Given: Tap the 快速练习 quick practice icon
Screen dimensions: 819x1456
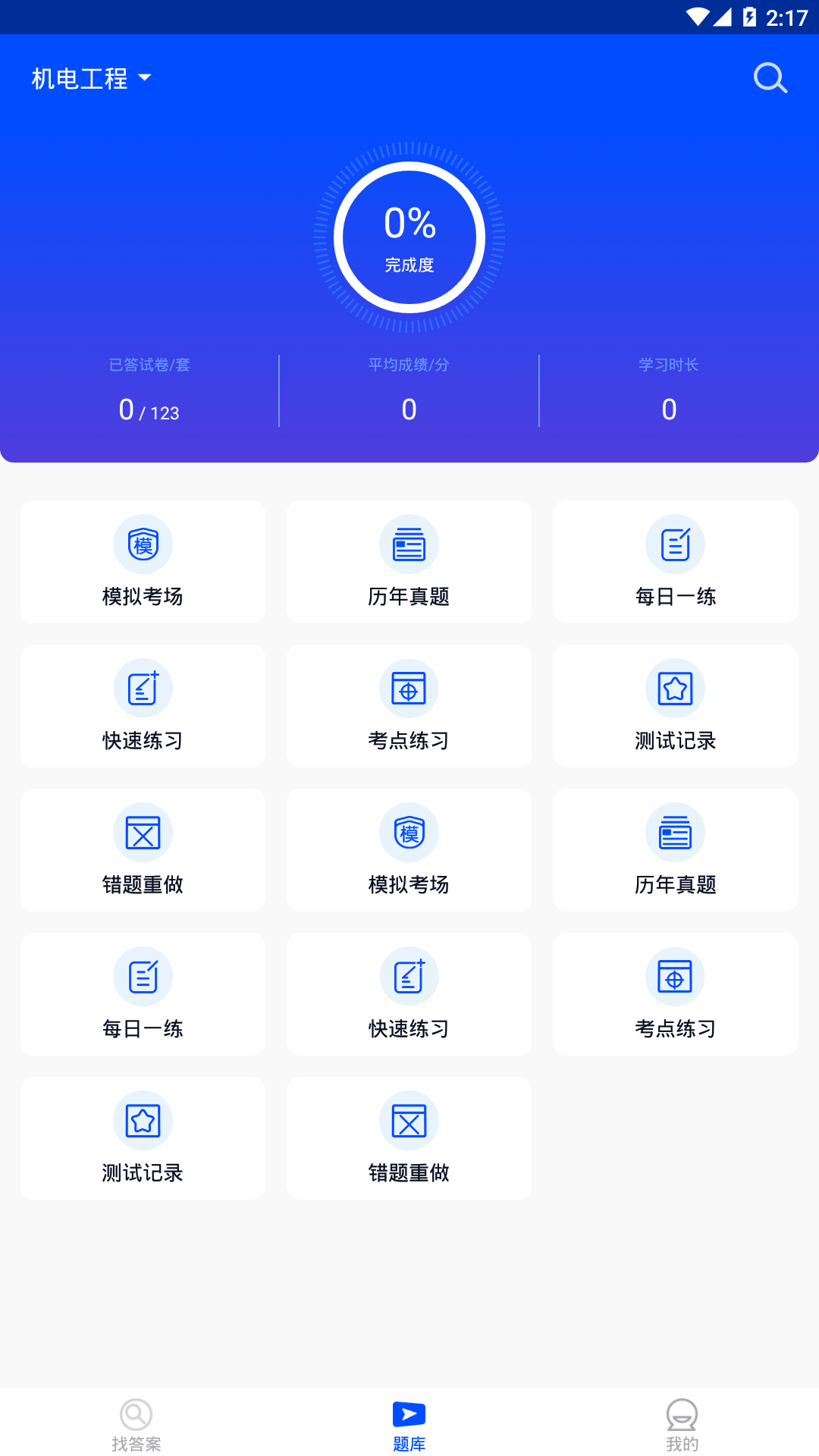Looking at the screenshot, I should point(143,688).
